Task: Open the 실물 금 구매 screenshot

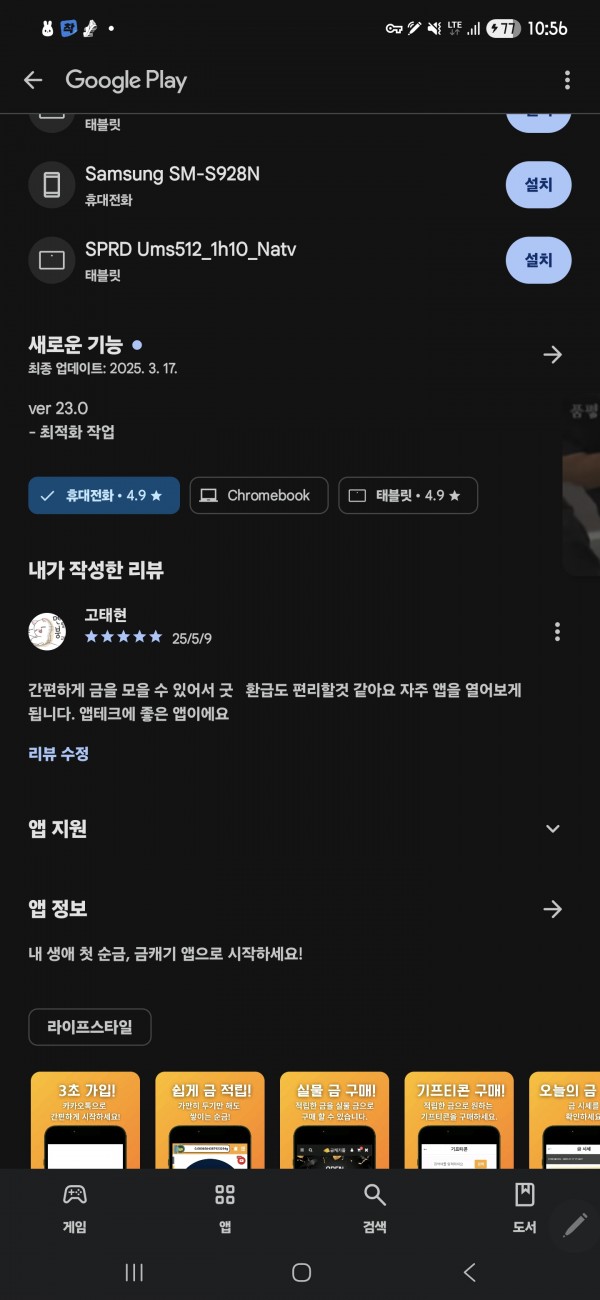Action: (334, 1121)
